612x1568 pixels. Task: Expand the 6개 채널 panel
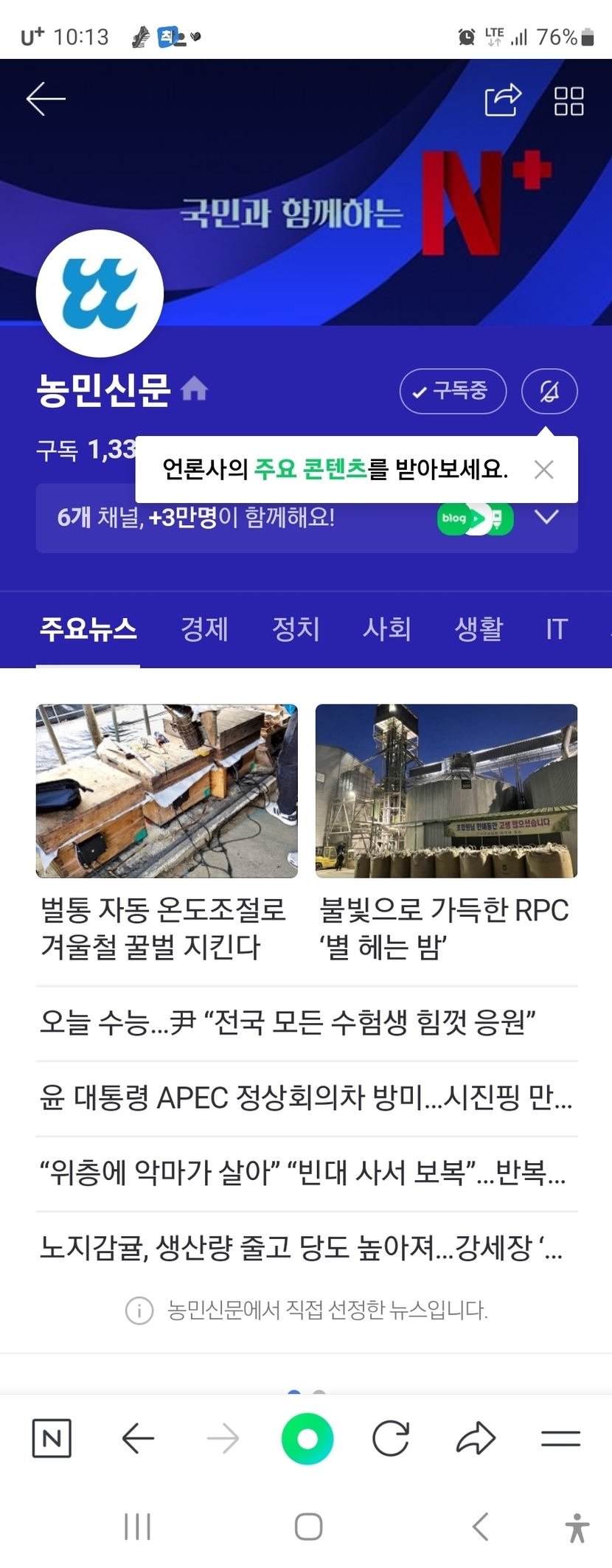pyautogui.click(x=546, y=517)
